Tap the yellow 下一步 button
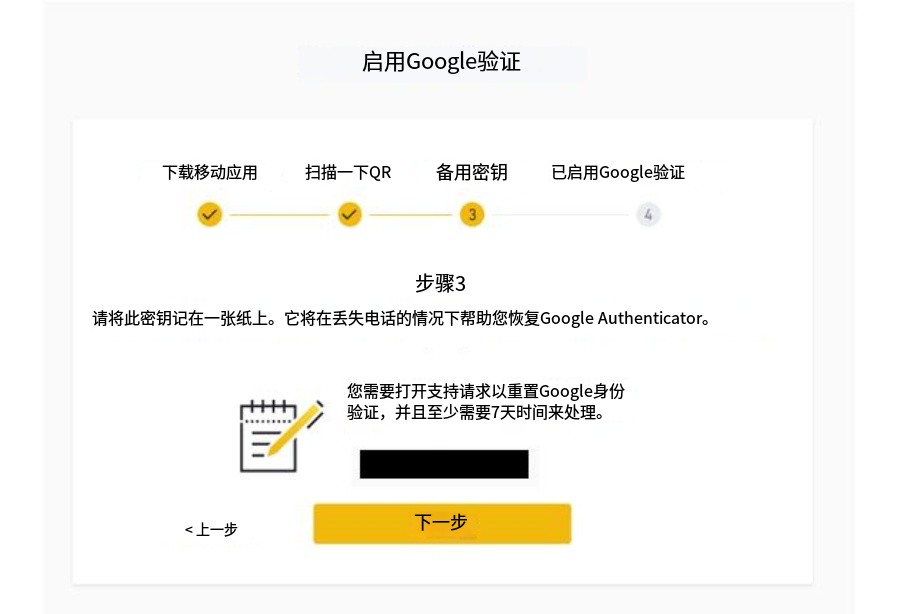Screen dimensions: 914x614 click(x=442, y=523)
